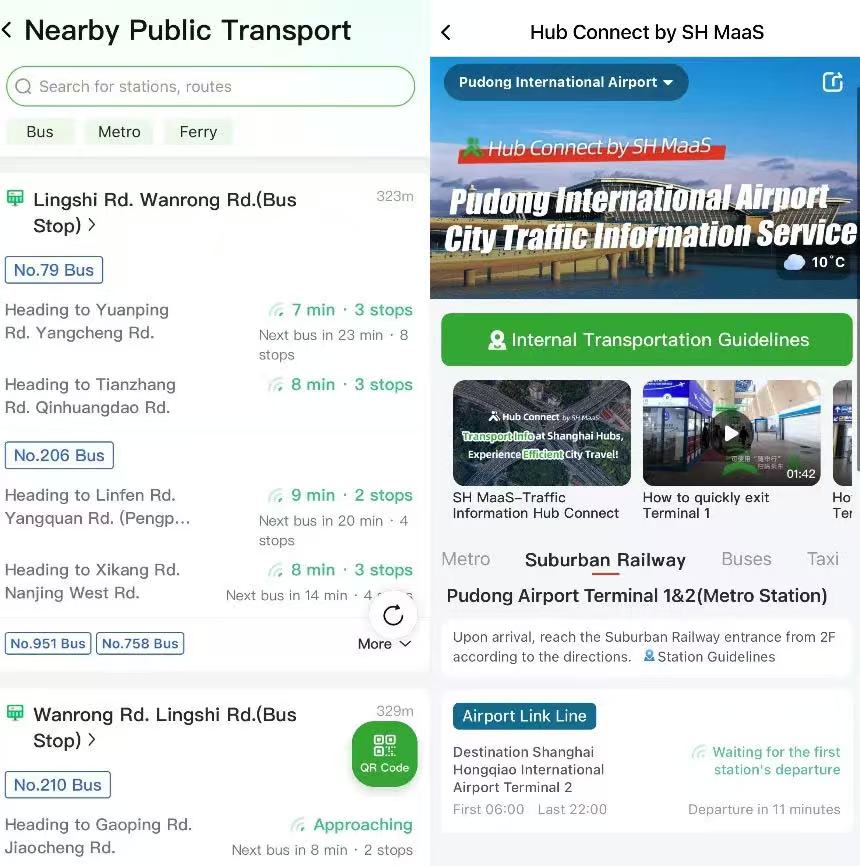Open Lingshi Rd. Wanrong Rd. bus stop

click(x=165, y=212)
